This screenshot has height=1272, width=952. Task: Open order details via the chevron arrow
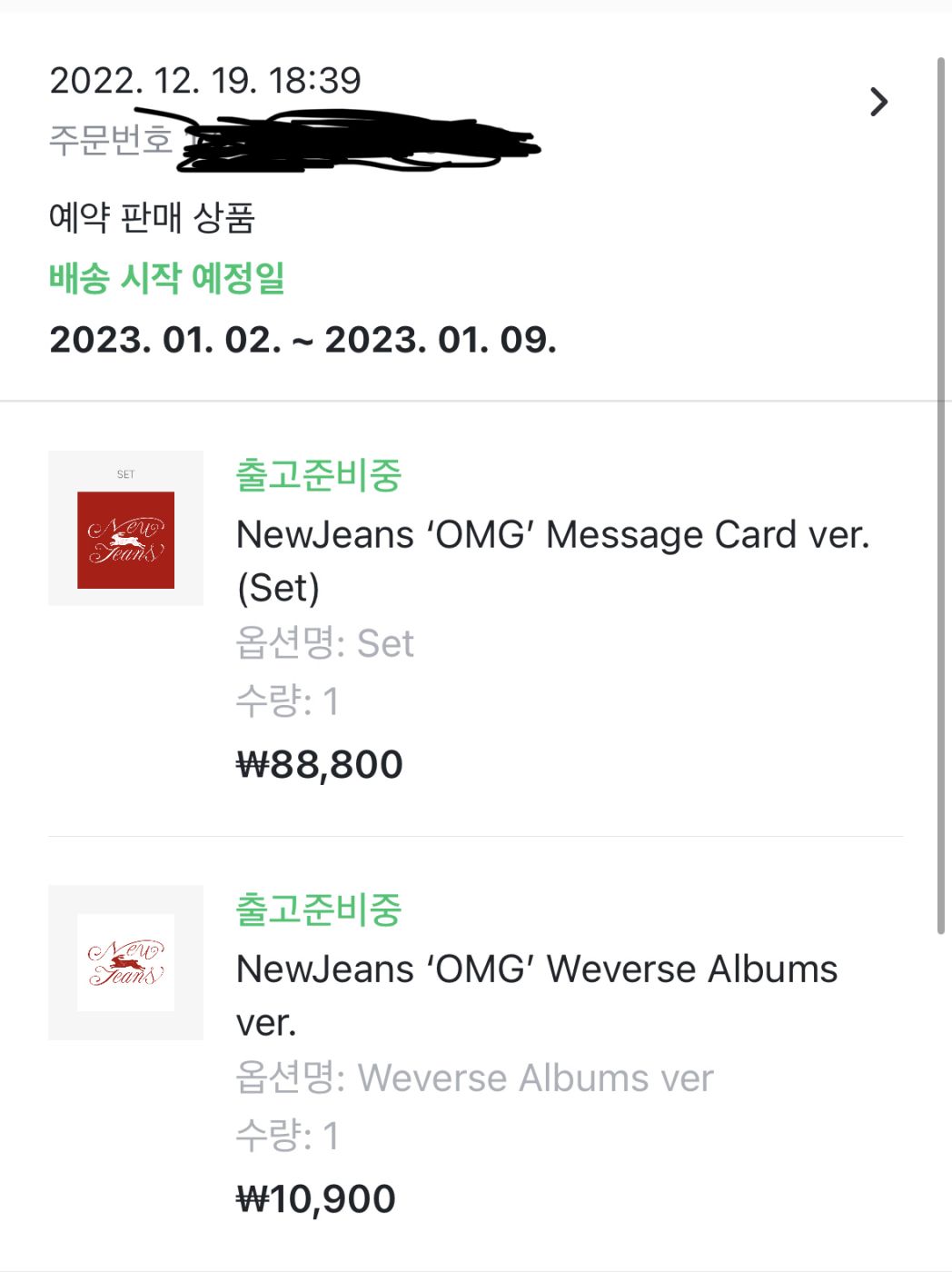pos(878,102)
